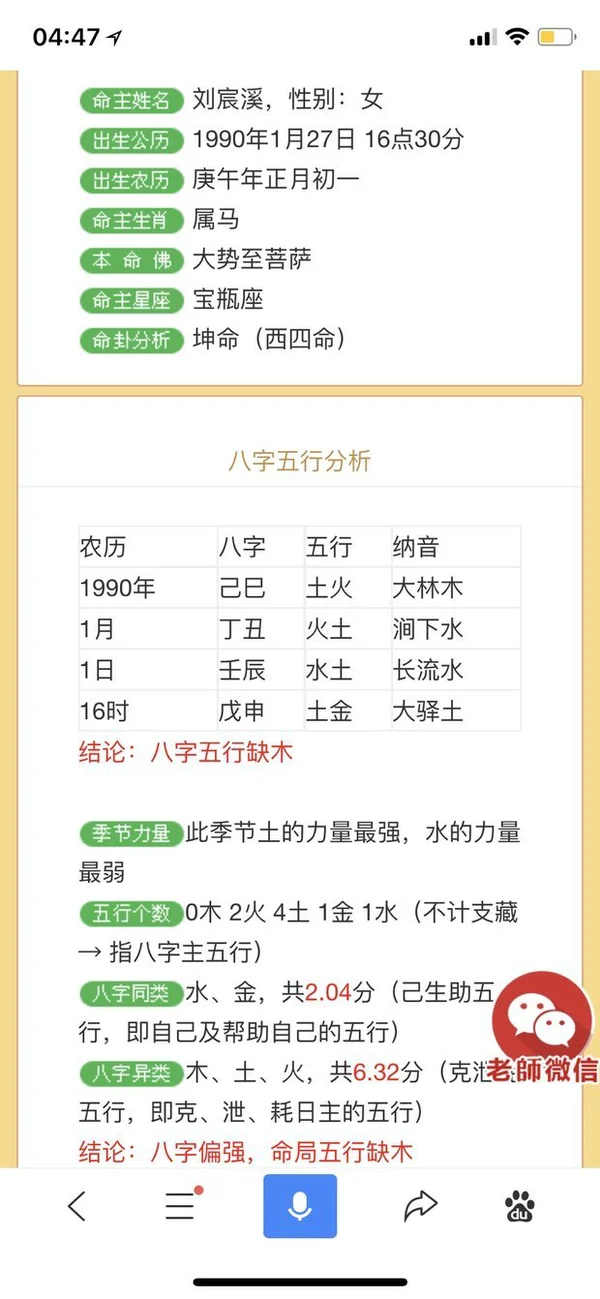Viewport: 600px width, 1299px height.
Task: Share this page
Action: [421, 1206]
